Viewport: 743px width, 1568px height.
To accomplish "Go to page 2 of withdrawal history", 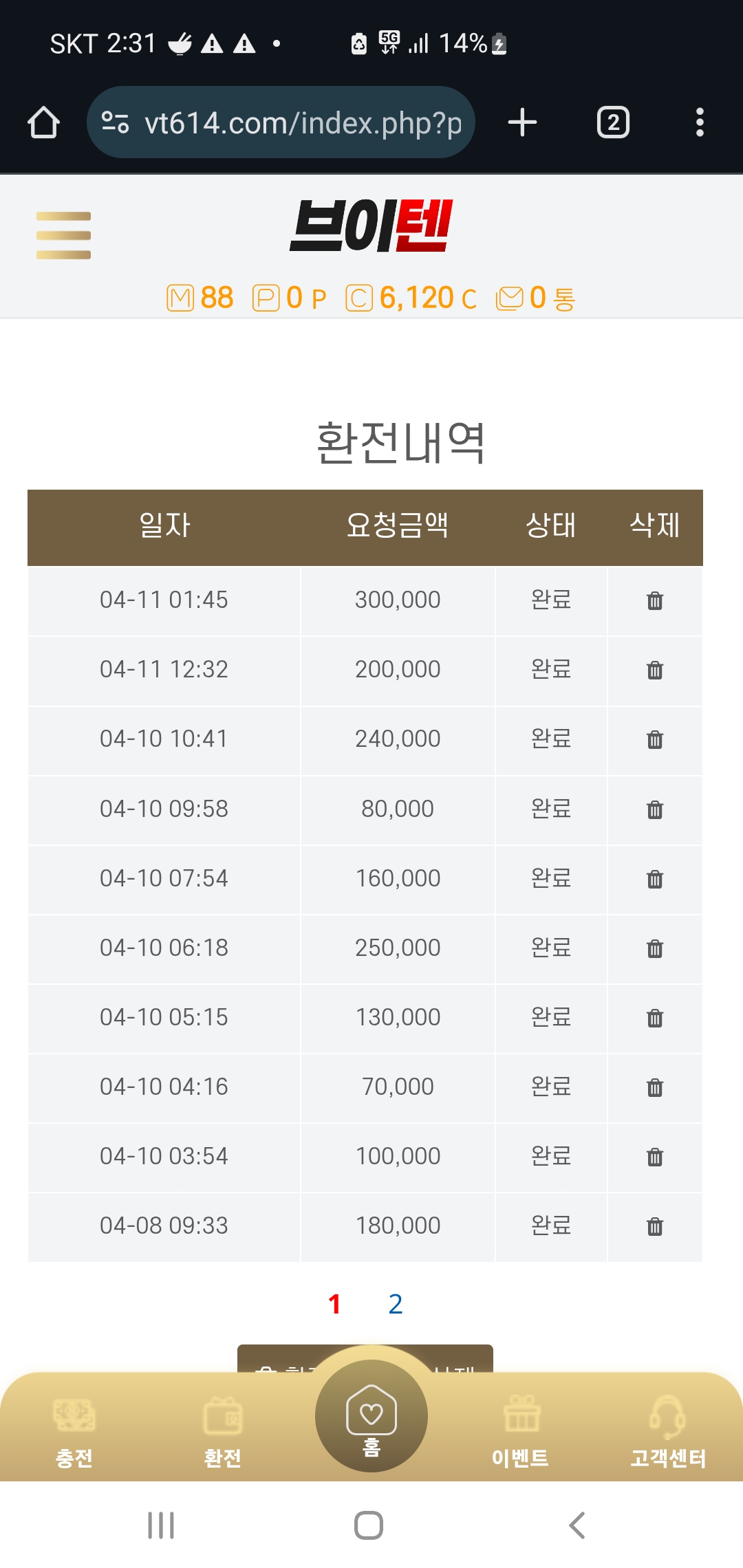I will 395,1304.
